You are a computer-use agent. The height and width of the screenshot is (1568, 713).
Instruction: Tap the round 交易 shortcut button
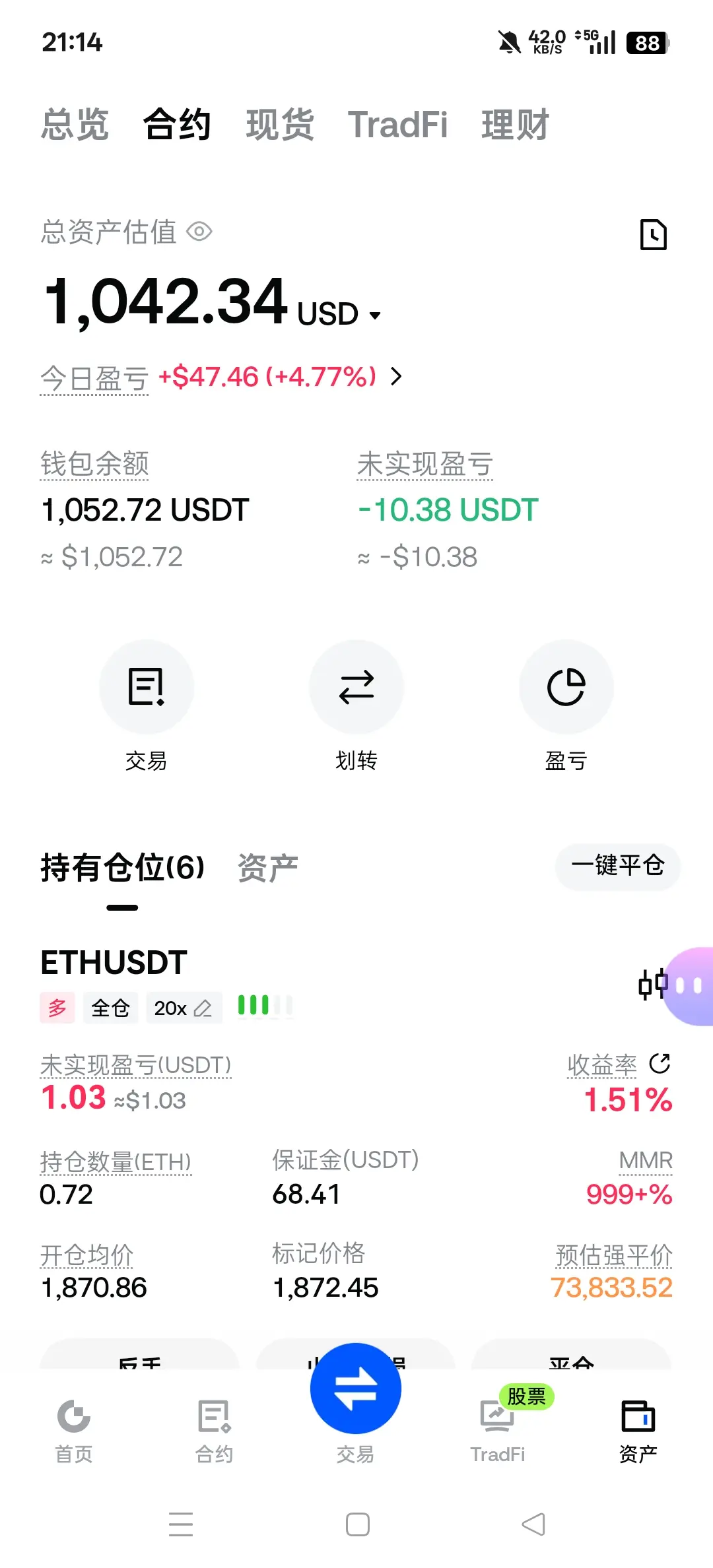[x=147, y=687]
